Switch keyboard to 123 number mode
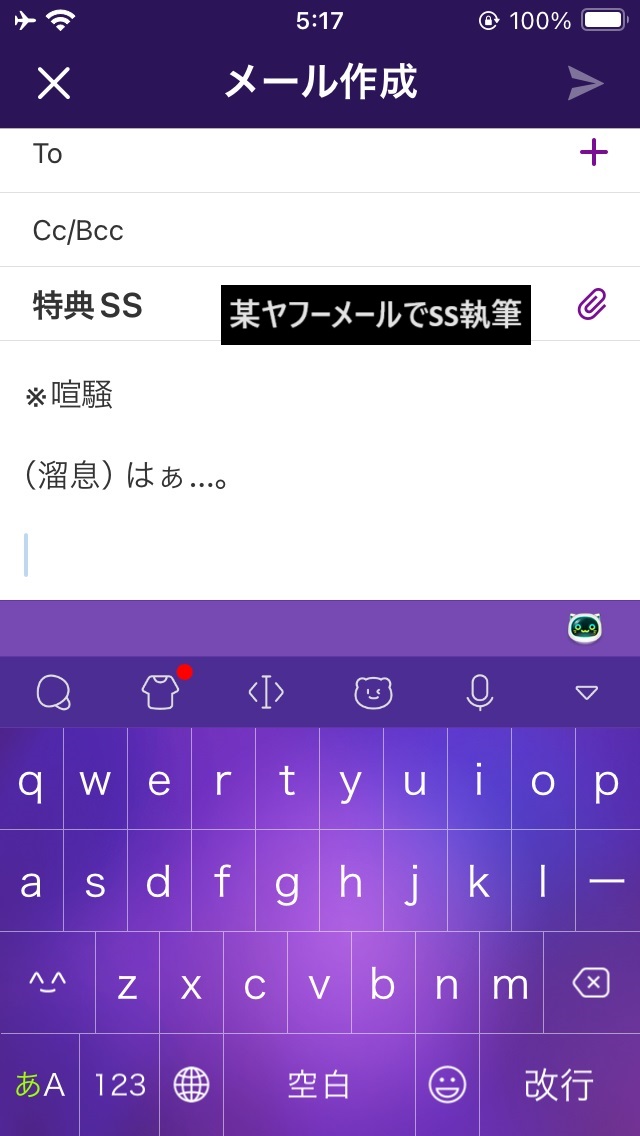Screen dimensions: 640x1136 click(120, 1085)
